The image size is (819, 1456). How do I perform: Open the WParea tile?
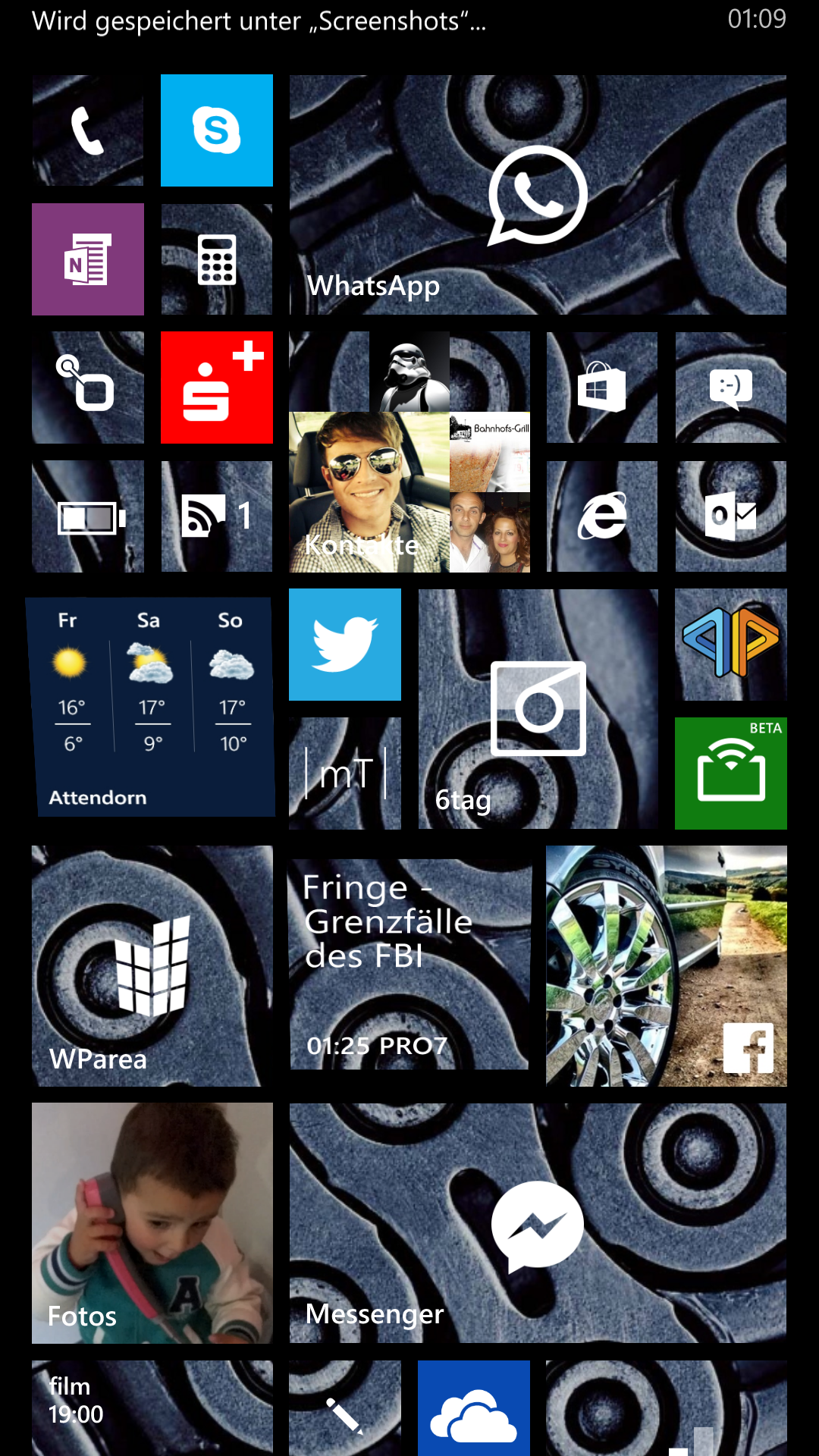tap(152, 966)
